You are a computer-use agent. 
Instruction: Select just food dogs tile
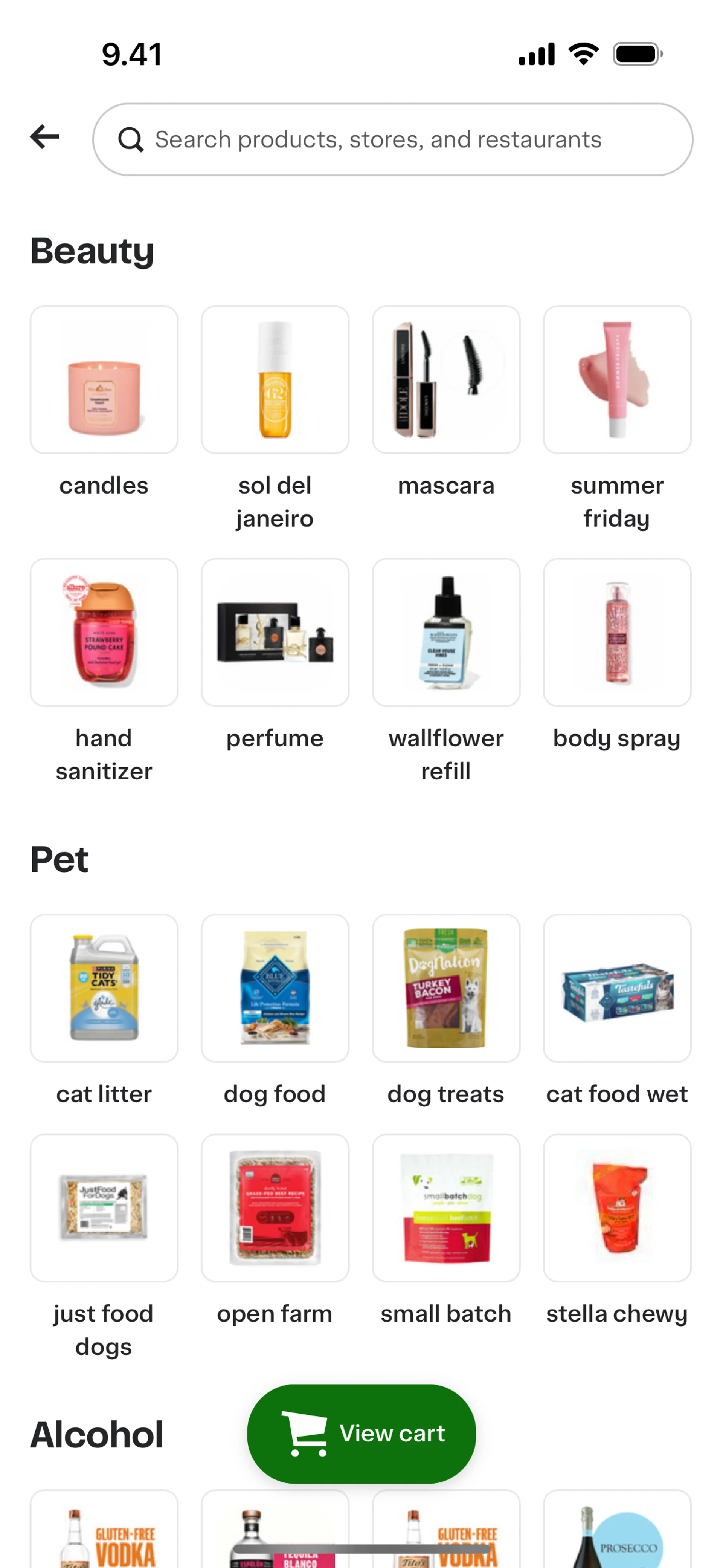point(104,1208)
